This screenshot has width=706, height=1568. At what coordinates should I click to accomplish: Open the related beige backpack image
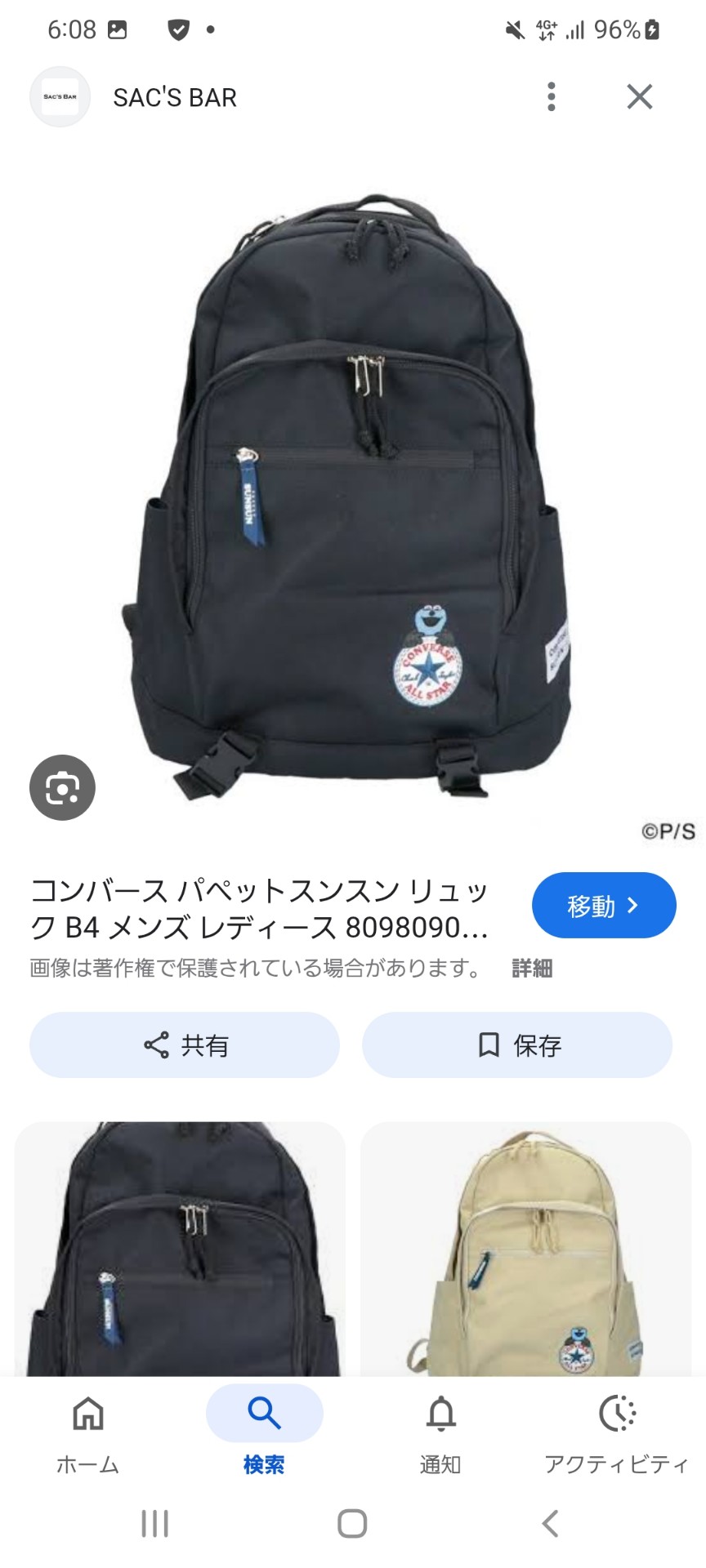coord(525,1249)
